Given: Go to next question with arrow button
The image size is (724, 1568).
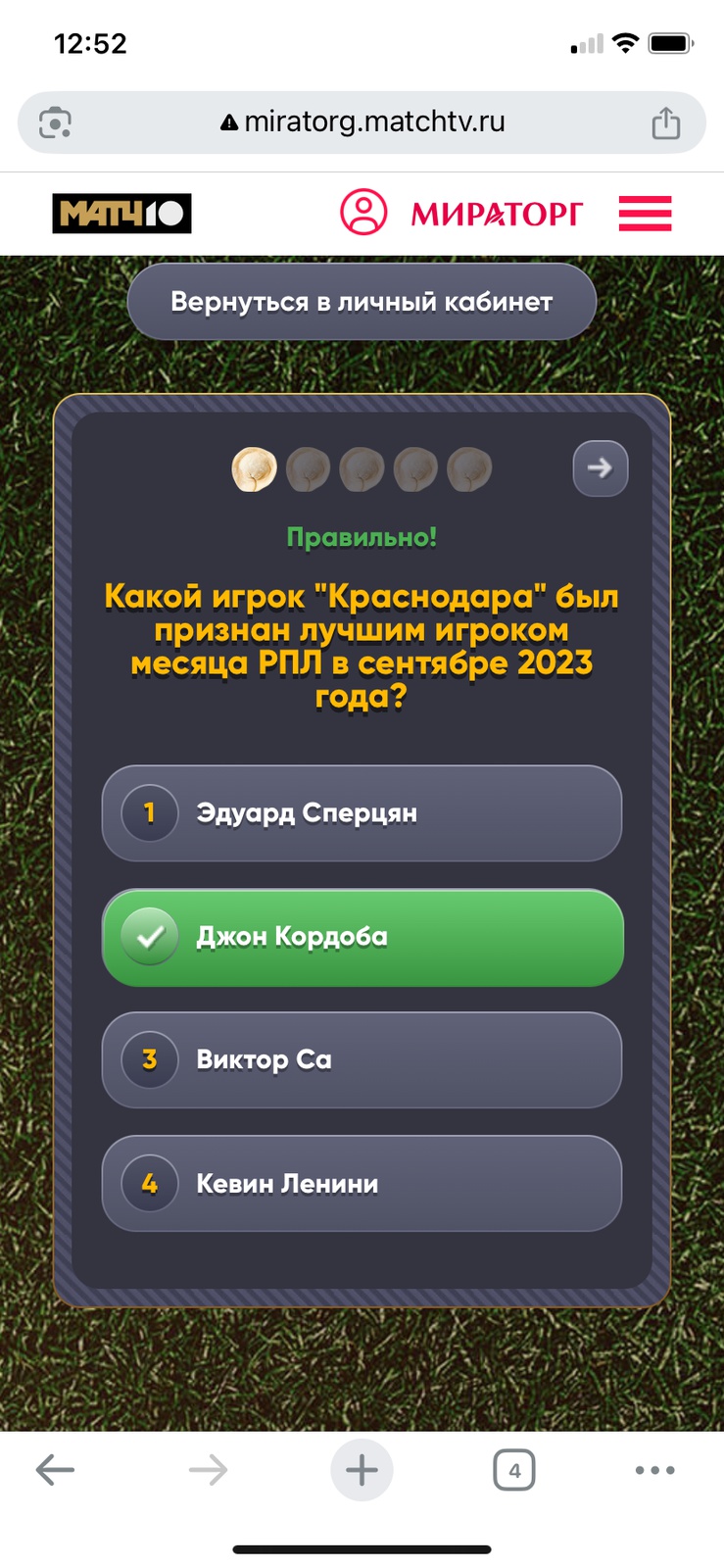Looking at the screenshot, I should coord(600,468).
